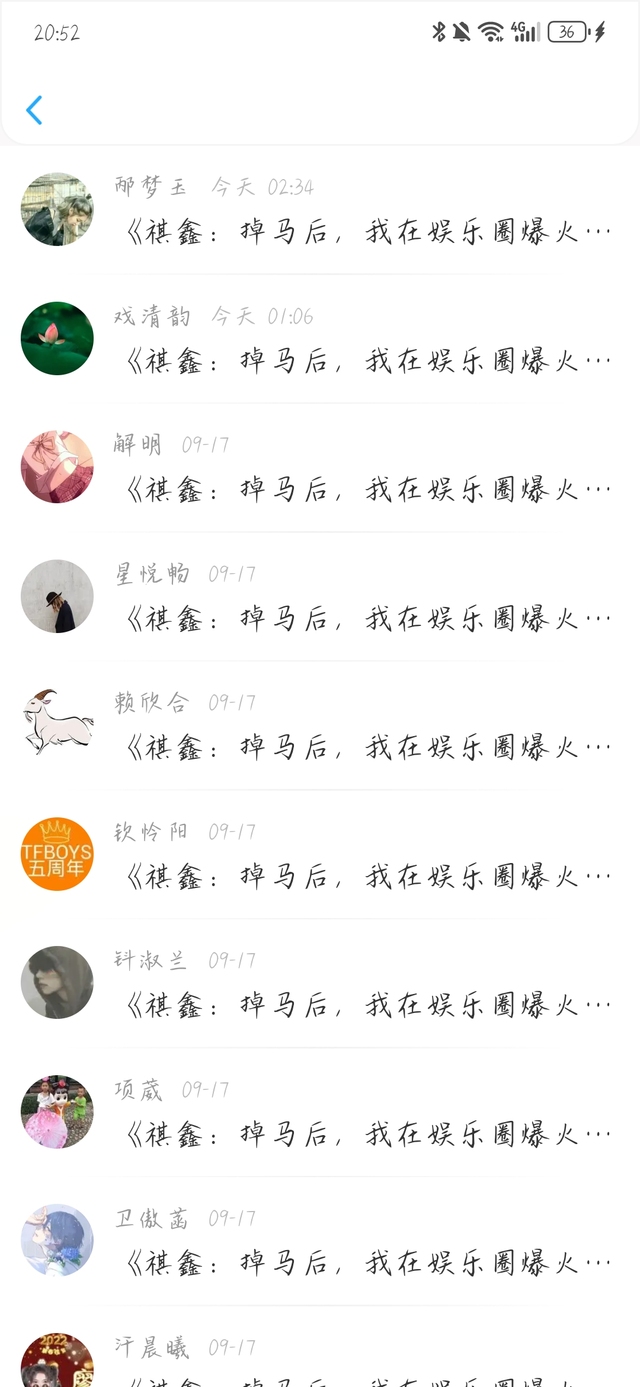This screenshot has width=640, height=1387.
Task: Open the TFBOYS avatar of 钦怜阳
Action: [x=57, y=854]
